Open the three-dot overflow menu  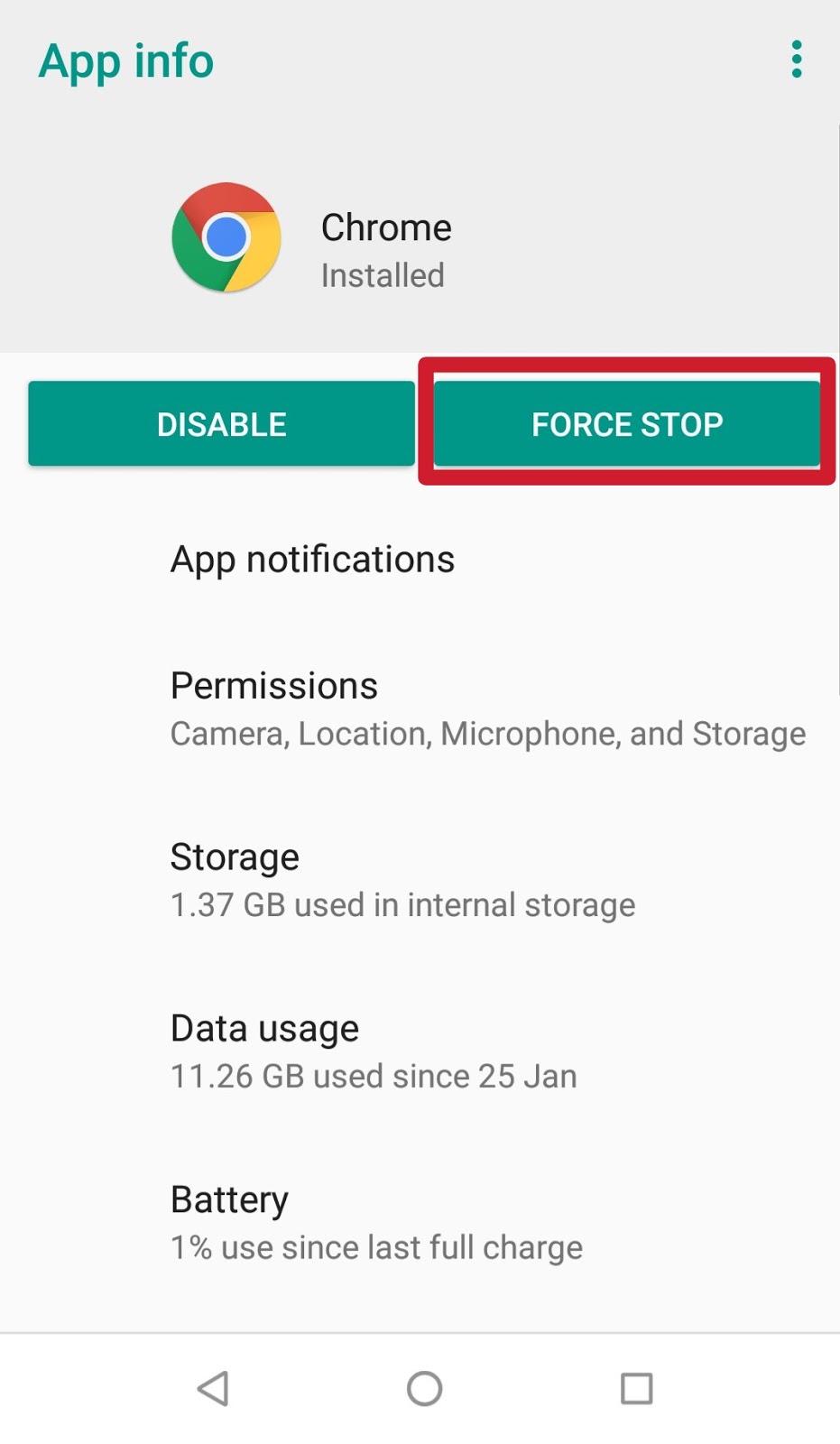tap(797, 60)
